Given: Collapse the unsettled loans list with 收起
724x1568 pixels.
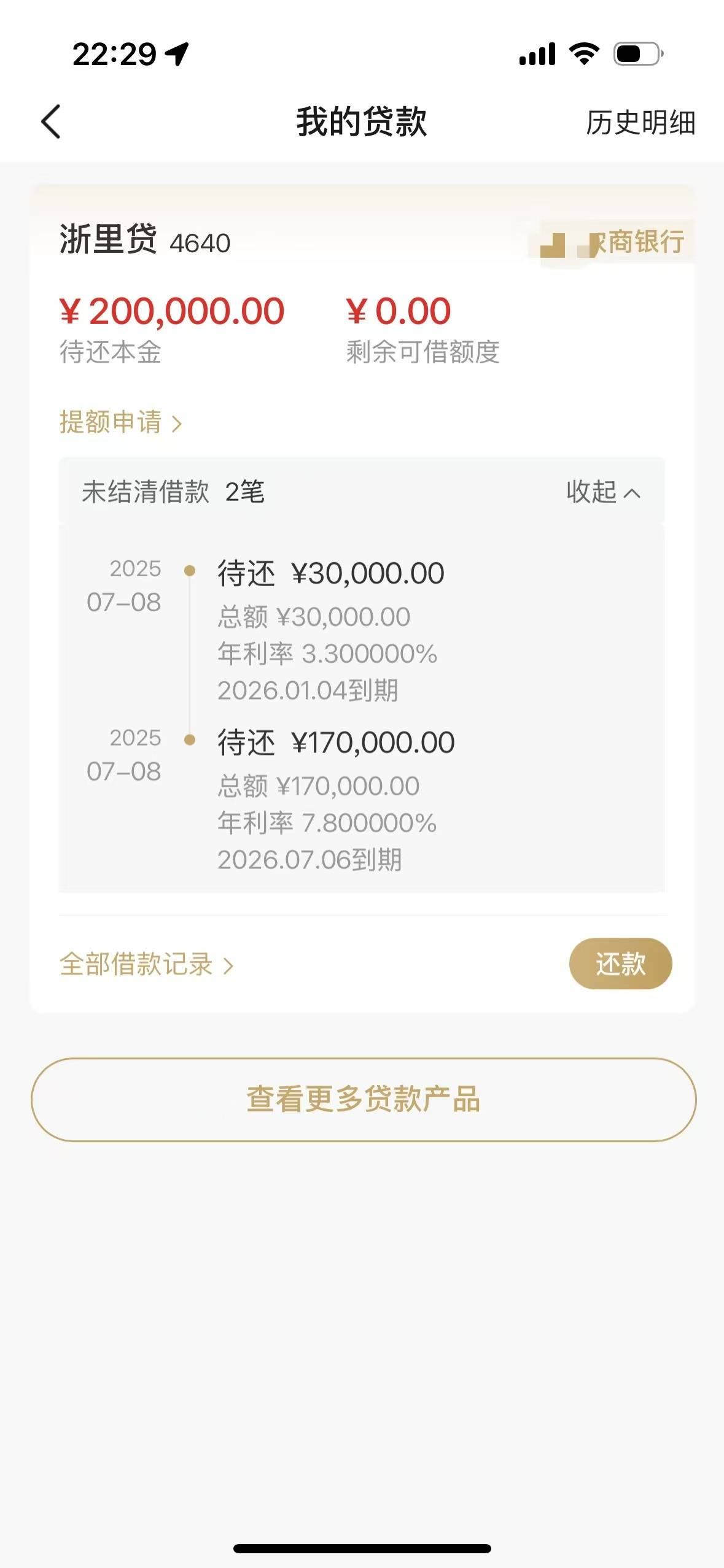Looking at the screenshot, I should (x=603, y=492).
